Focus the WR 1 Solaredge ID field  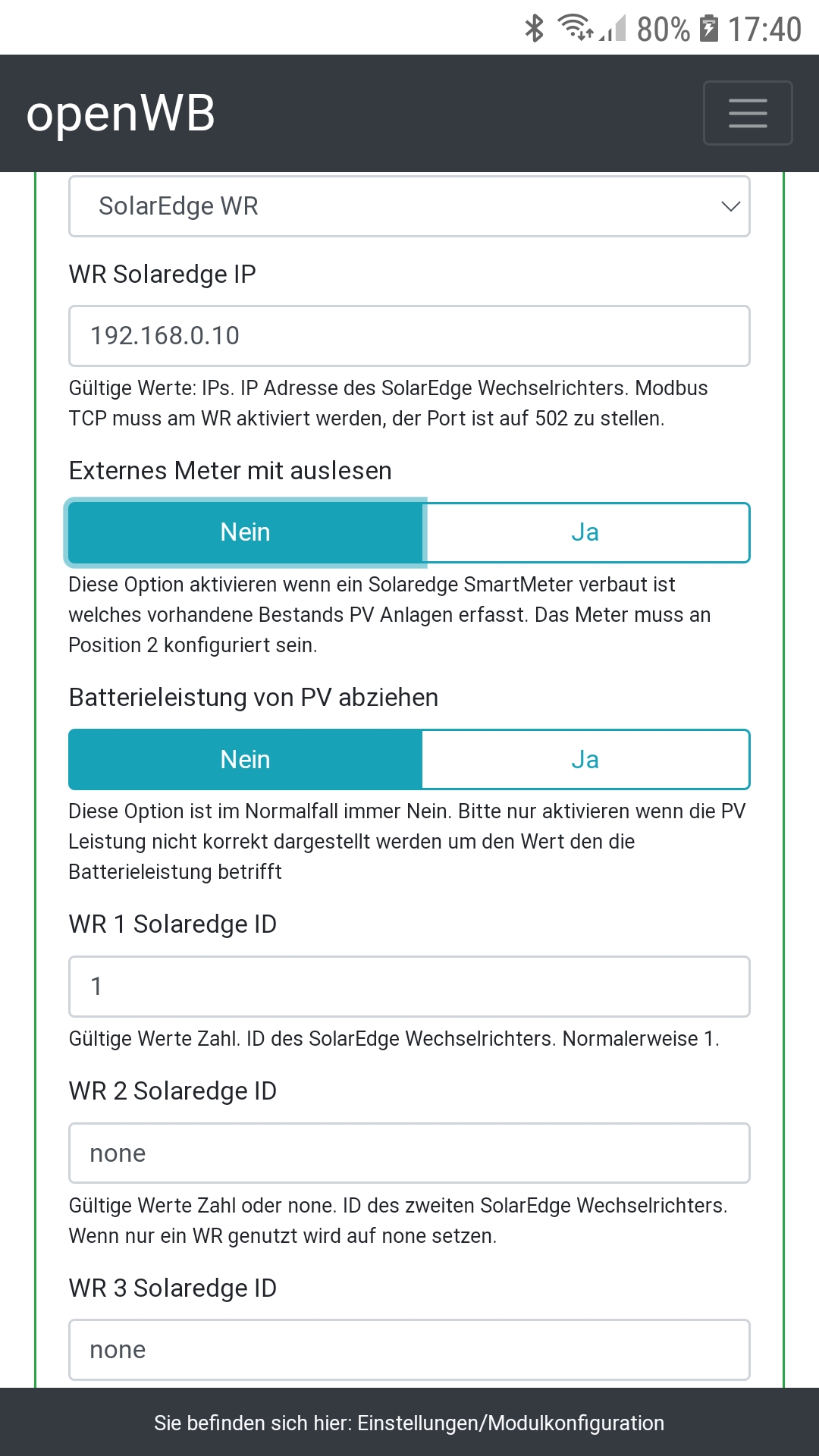tap(409, 987)
